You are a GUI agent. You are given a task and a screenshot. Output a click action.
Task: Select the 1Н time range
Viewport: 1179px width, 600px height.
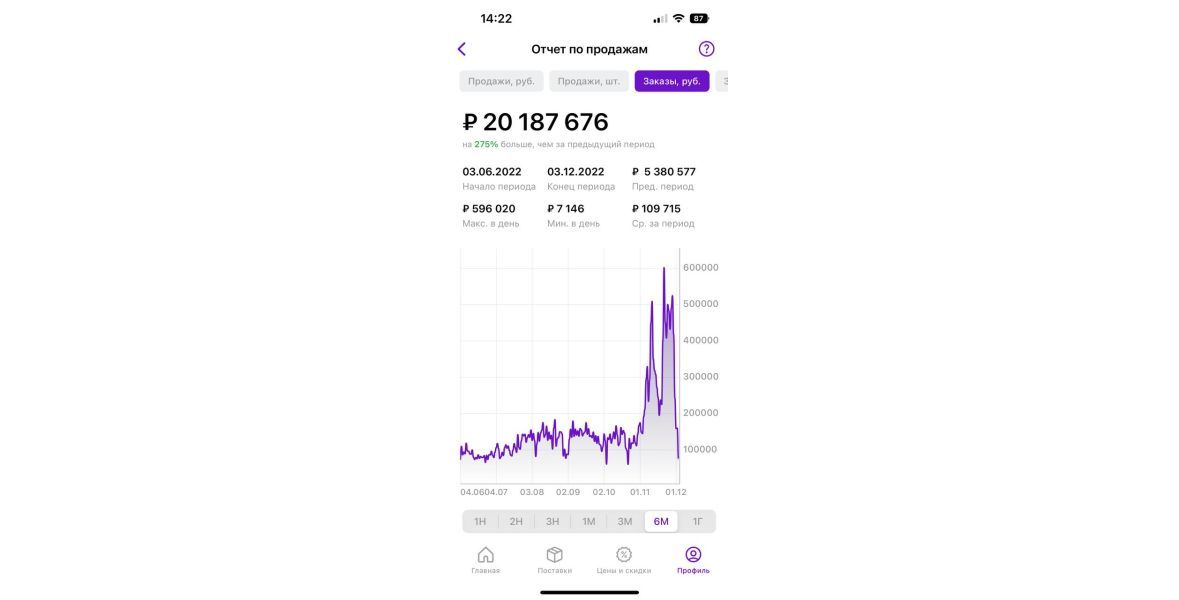click(x=480, y=522)
